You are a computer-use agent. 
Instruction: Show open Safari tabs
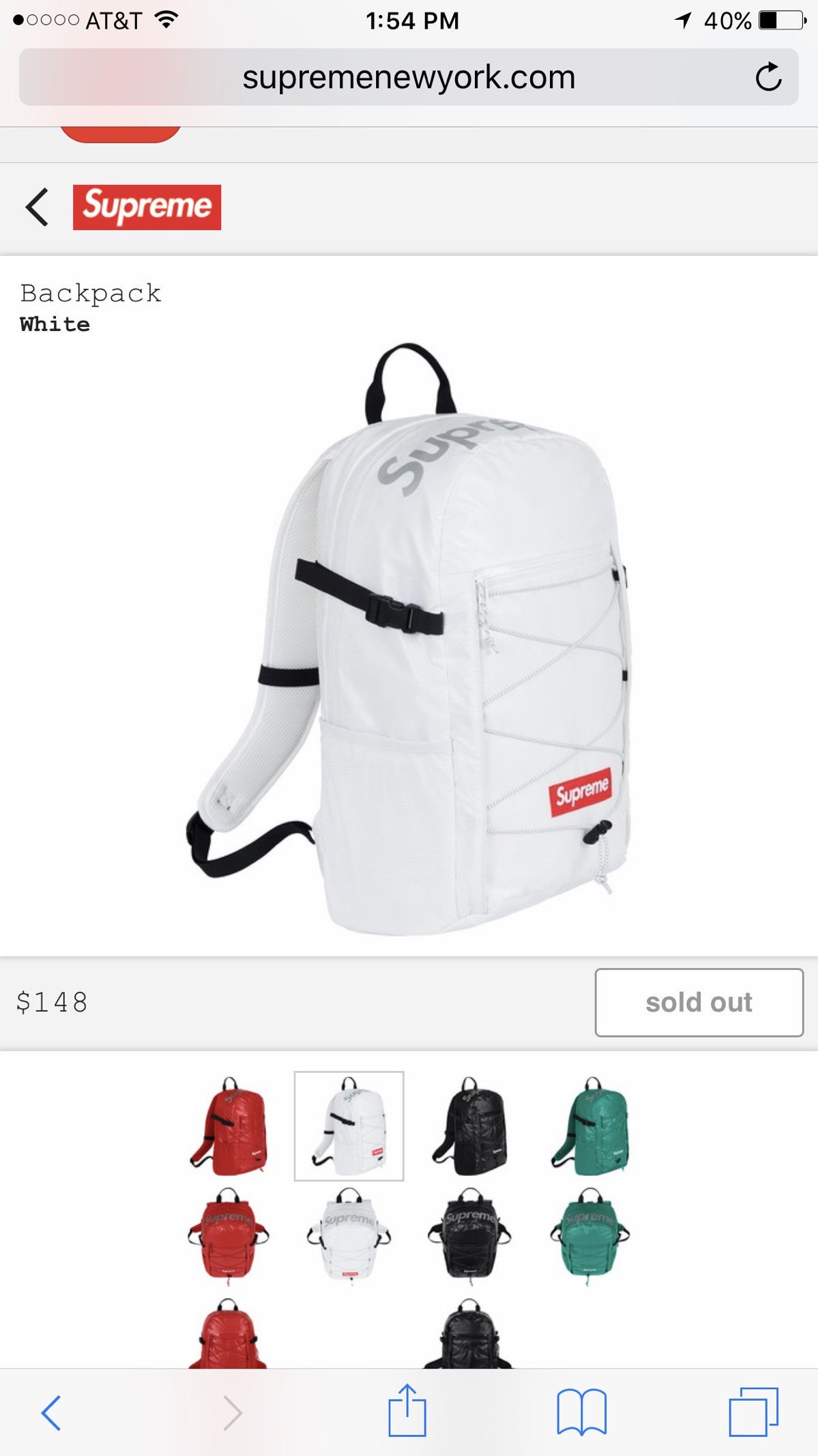click(x=753, y=1412)
